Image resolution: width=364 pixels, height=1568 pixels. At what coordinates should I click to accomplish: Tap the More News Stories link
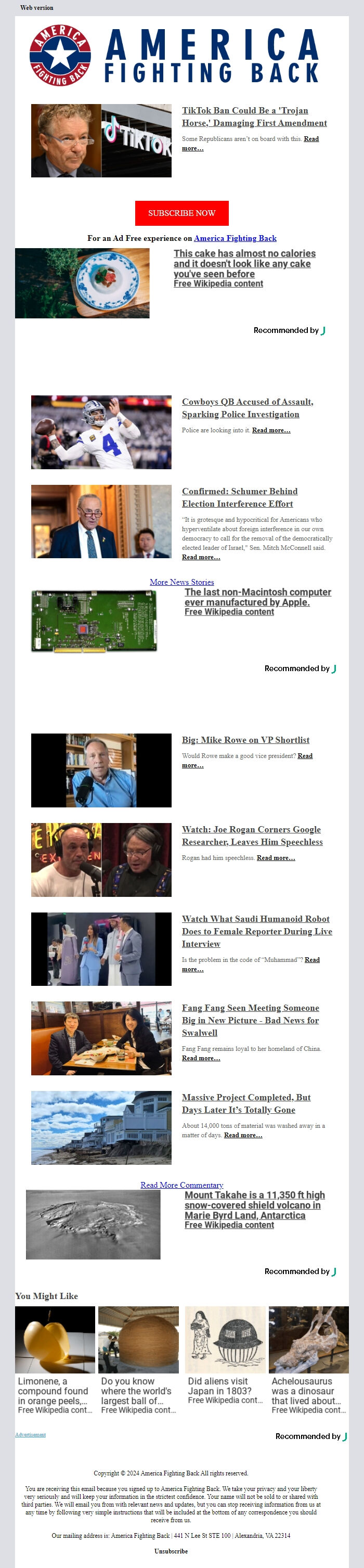click(x=181, y=582)
